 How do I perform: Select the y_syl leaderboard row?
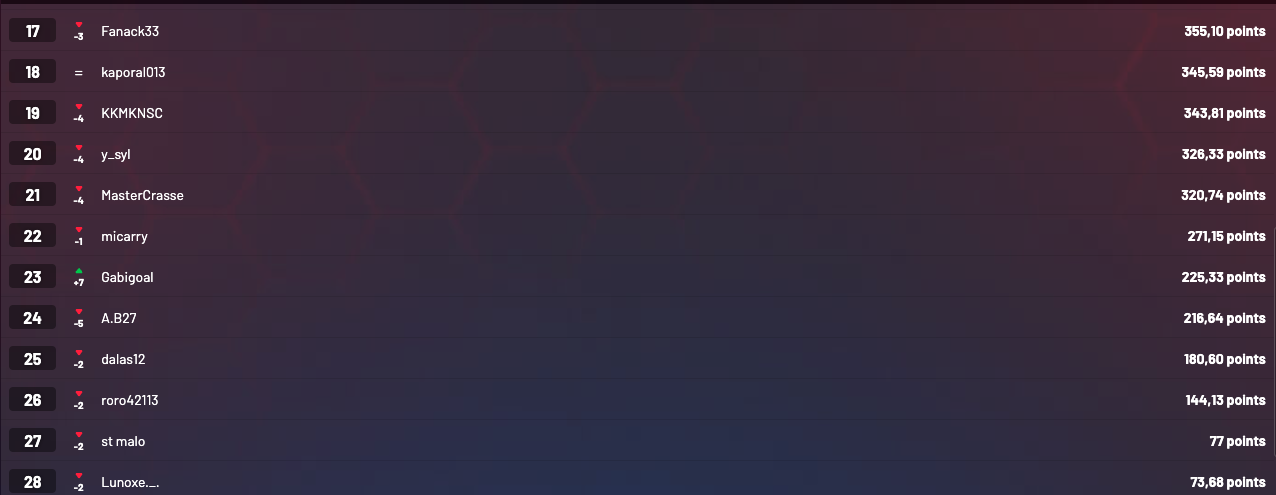(116, 155)
